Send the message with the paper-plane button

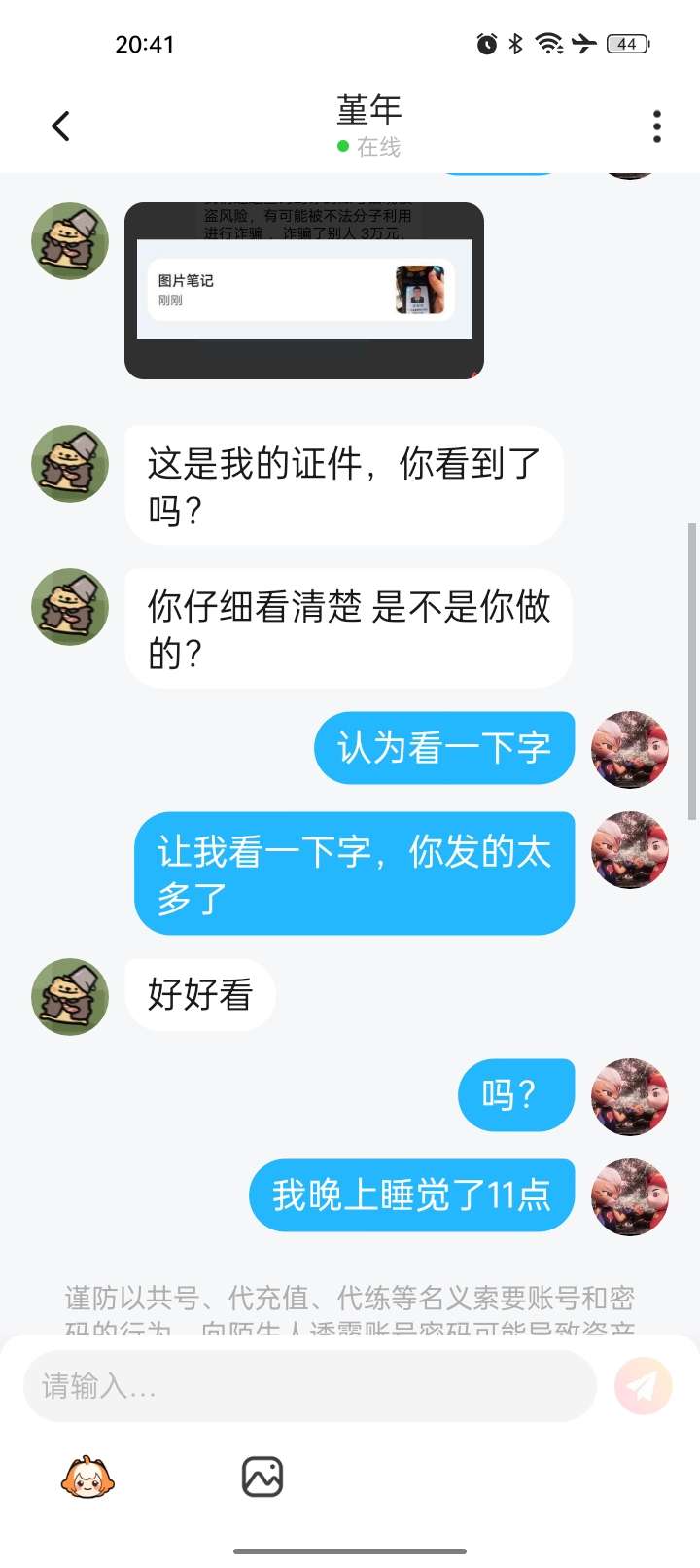643,1386
